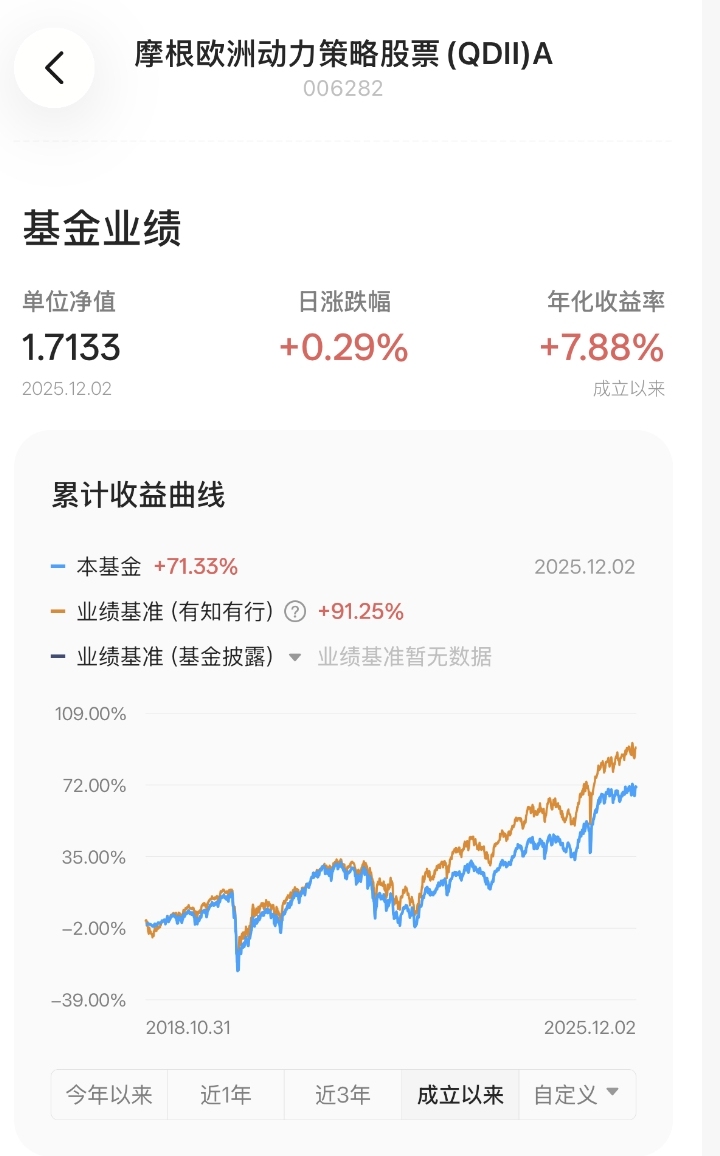Expand the 业绩基准 (基金披露) dropdown
This screenshot has height=1156, width=720.
295,658
